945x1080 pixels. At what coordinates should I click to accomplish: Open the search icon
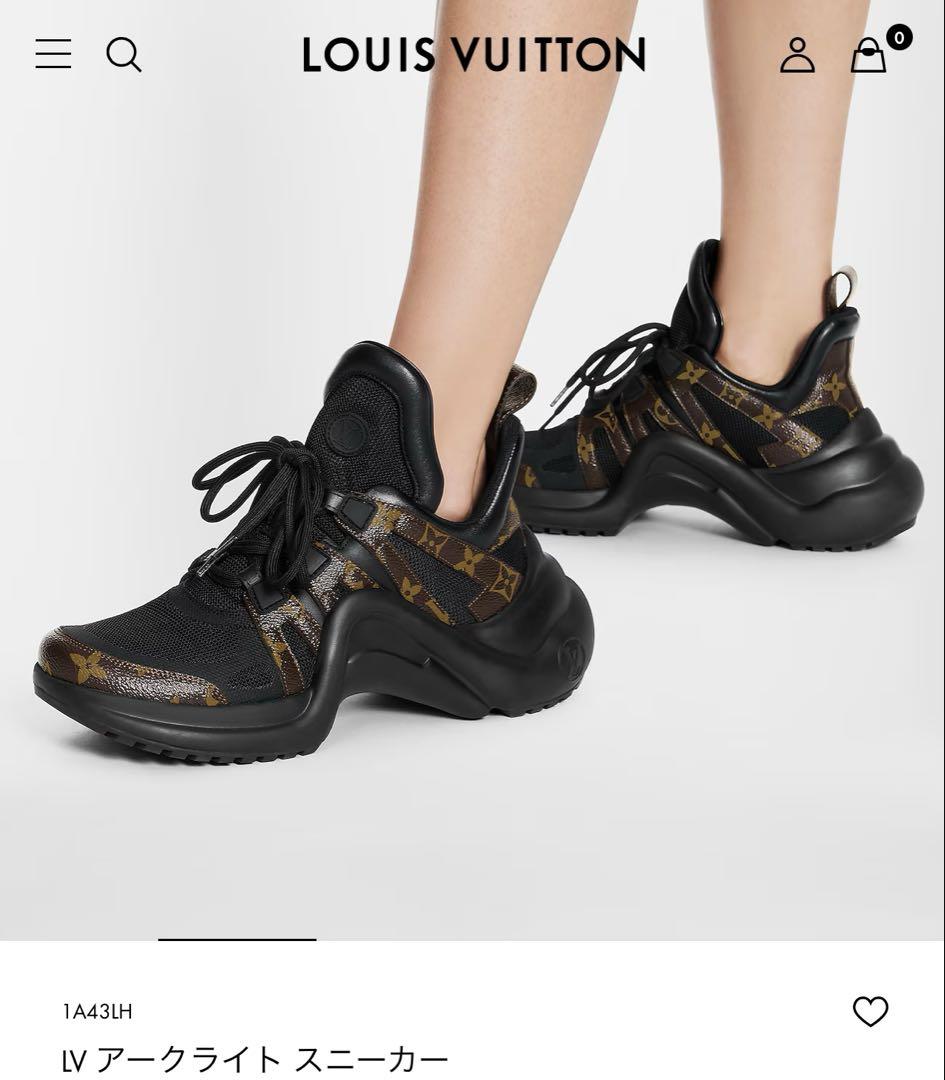[124, 54]
